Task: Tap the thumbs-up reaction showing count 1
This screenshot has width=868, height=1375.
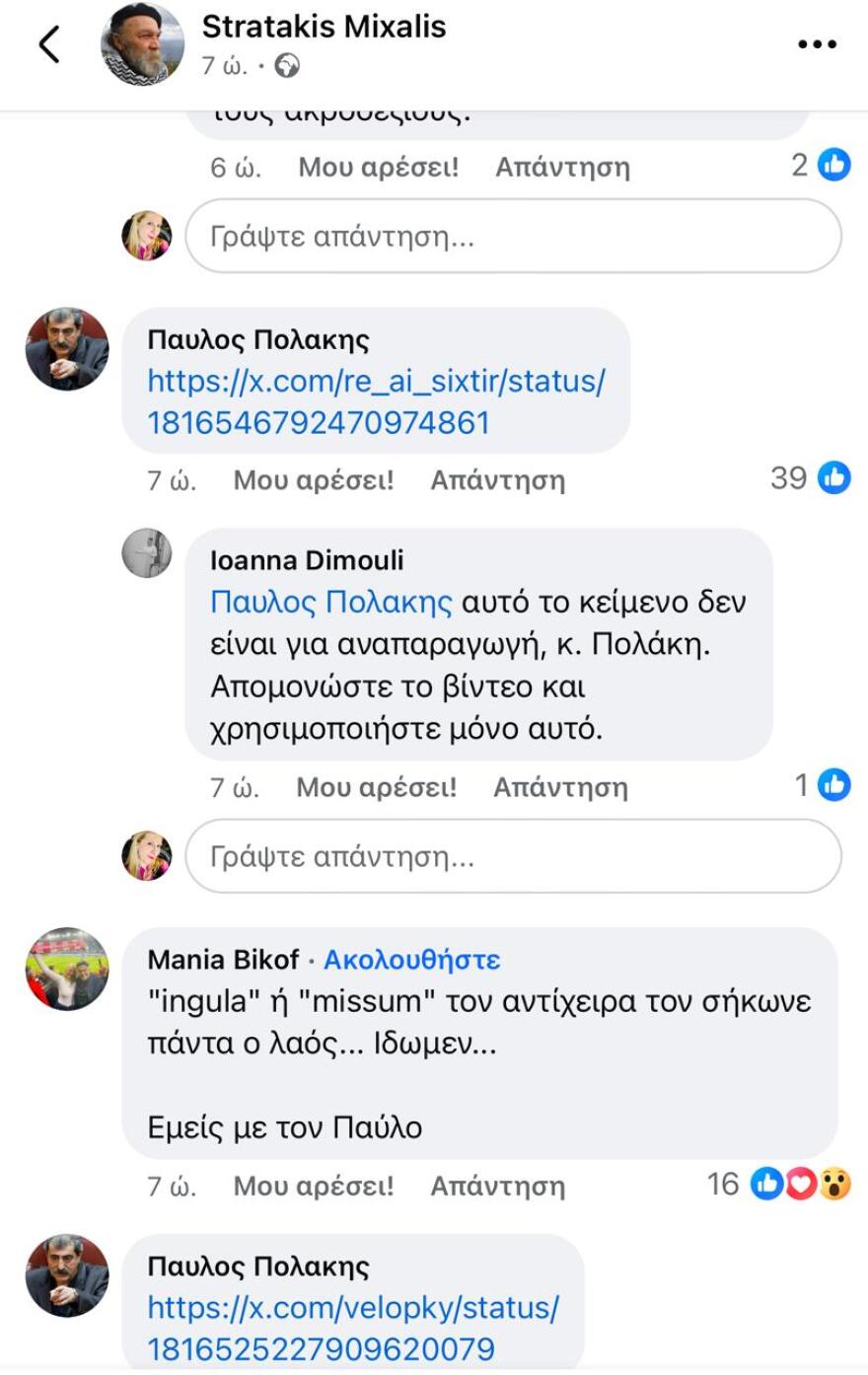Action: click(x=832, y=786)
